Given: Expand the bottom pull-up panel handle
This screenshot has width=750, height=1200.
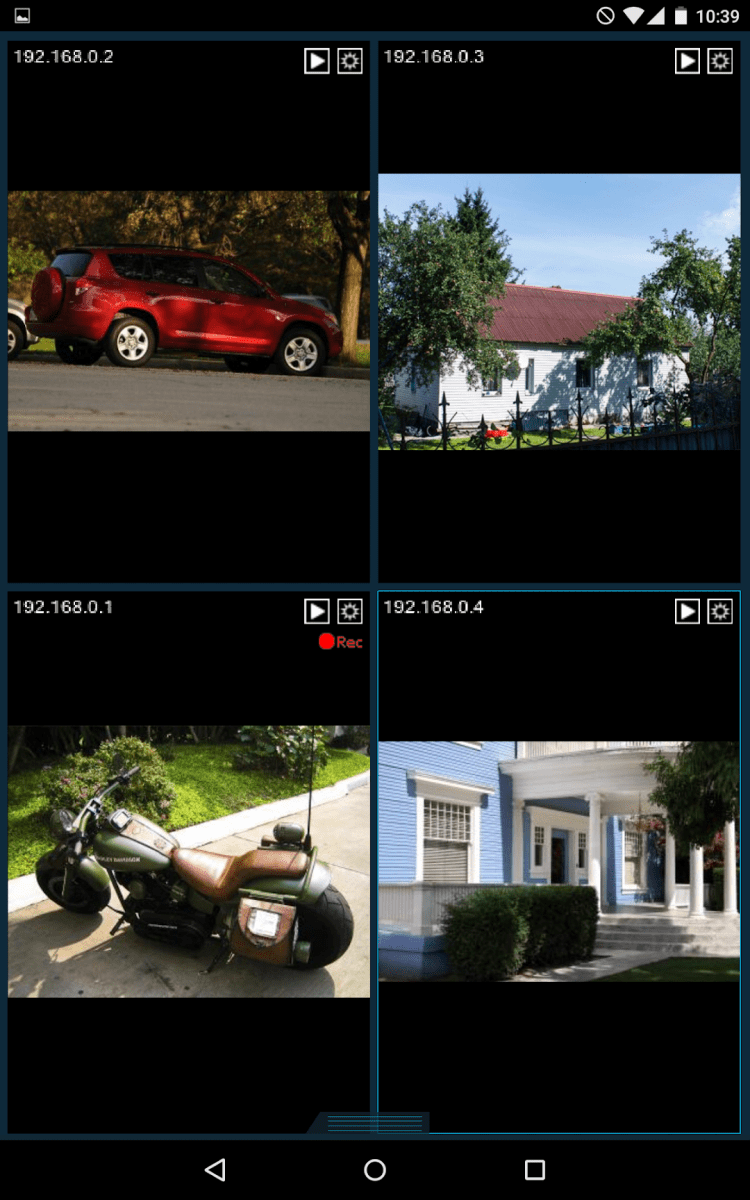Looking at the screenshot, I should [x=374, y=1123].
